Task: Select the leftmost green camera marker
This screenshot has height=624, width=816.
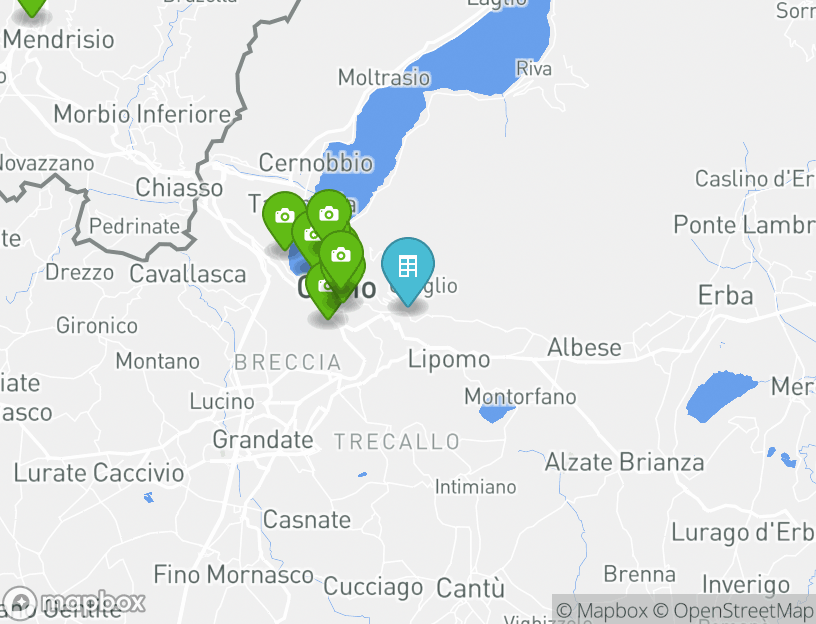Action: [x=284, y=216]
